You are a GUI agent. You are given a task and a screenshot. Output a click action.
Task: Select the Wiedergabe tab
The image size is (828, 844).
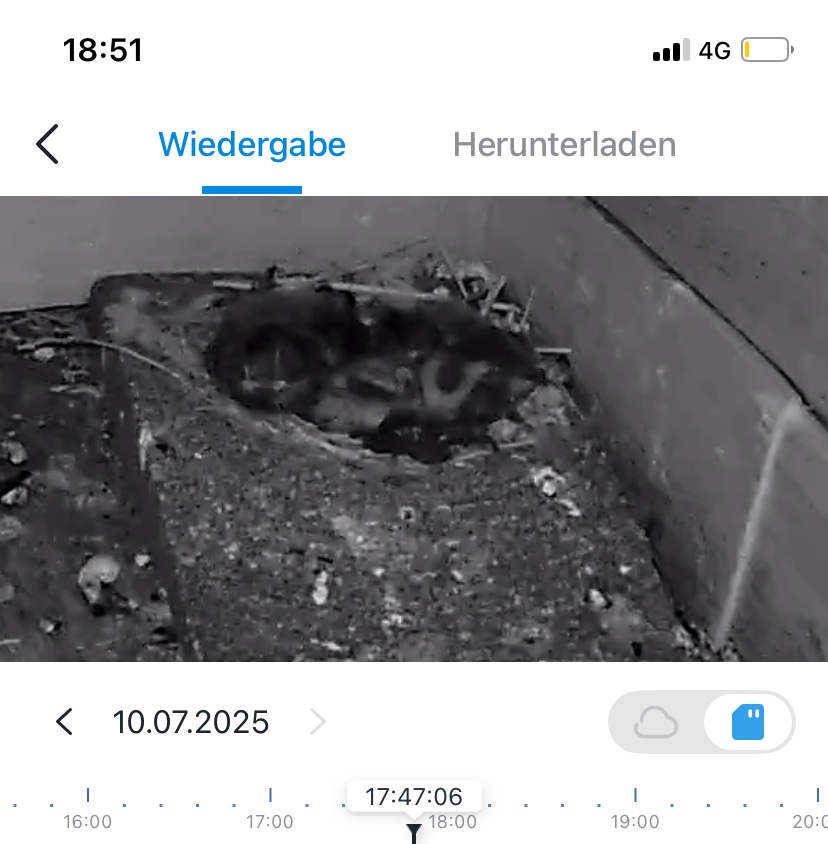coord(252,145)
